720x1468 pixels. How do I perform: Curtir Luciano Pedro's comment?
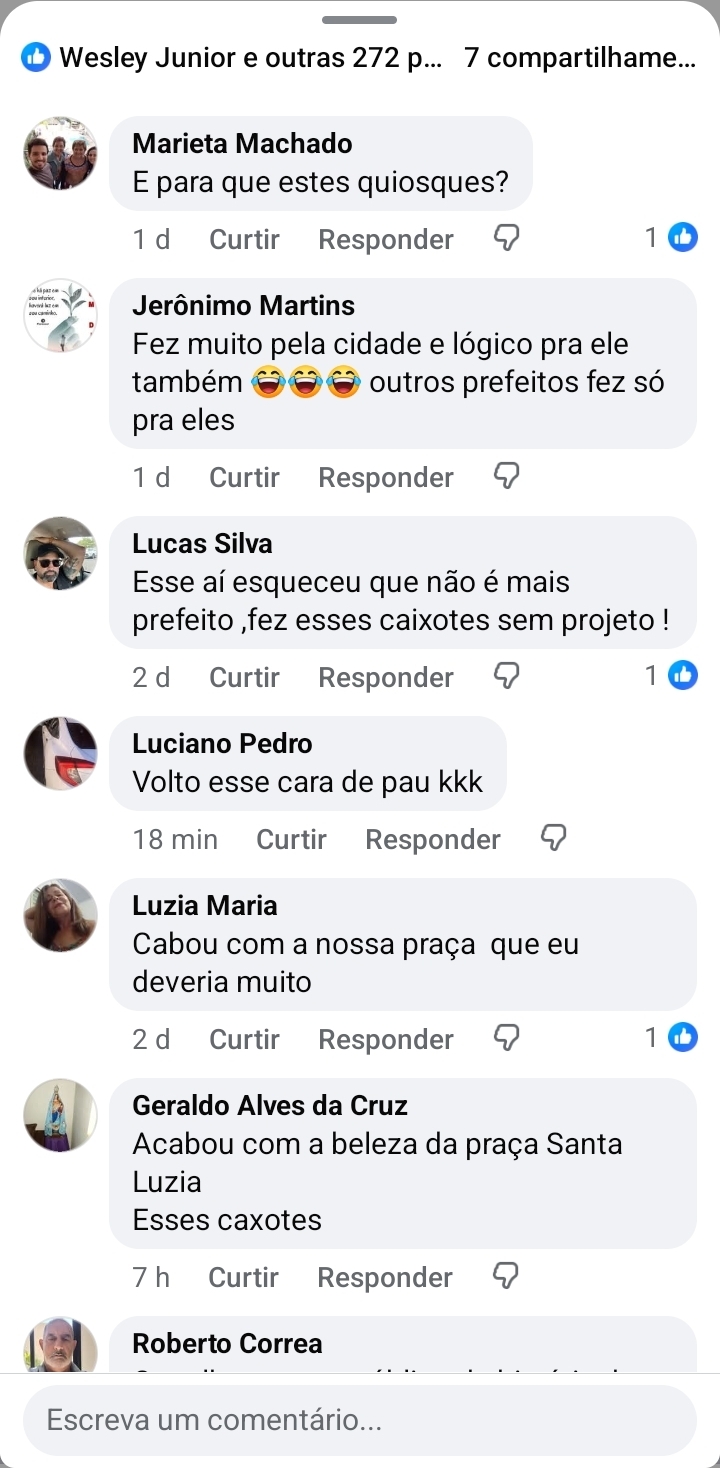pyautogui.click(x=291, y=839)
